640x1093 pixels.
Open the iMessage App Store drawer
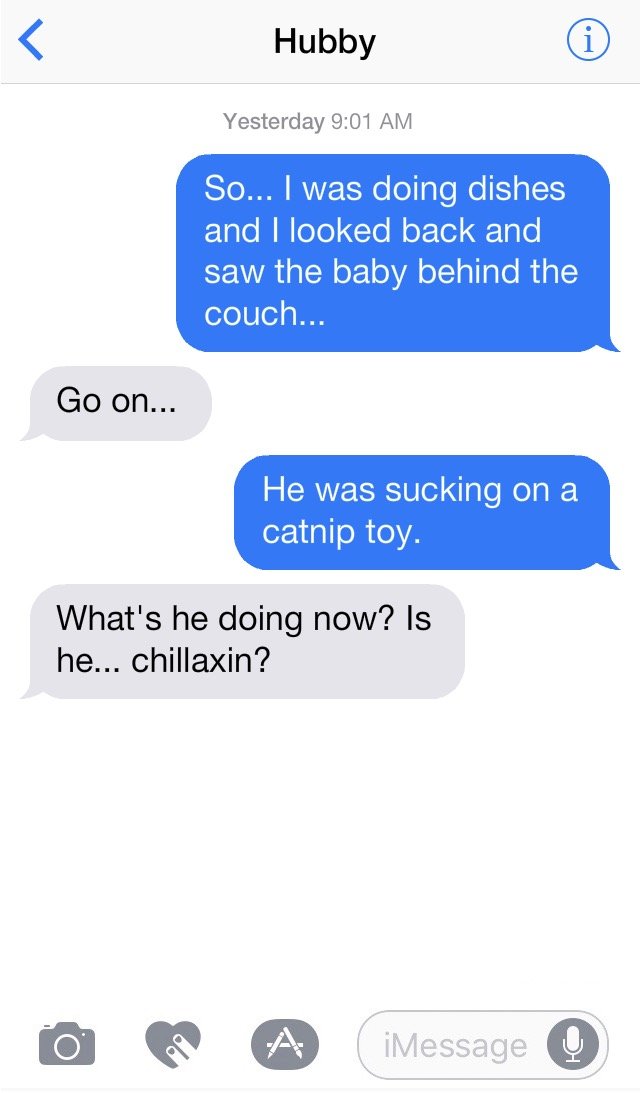point(285,1044)
